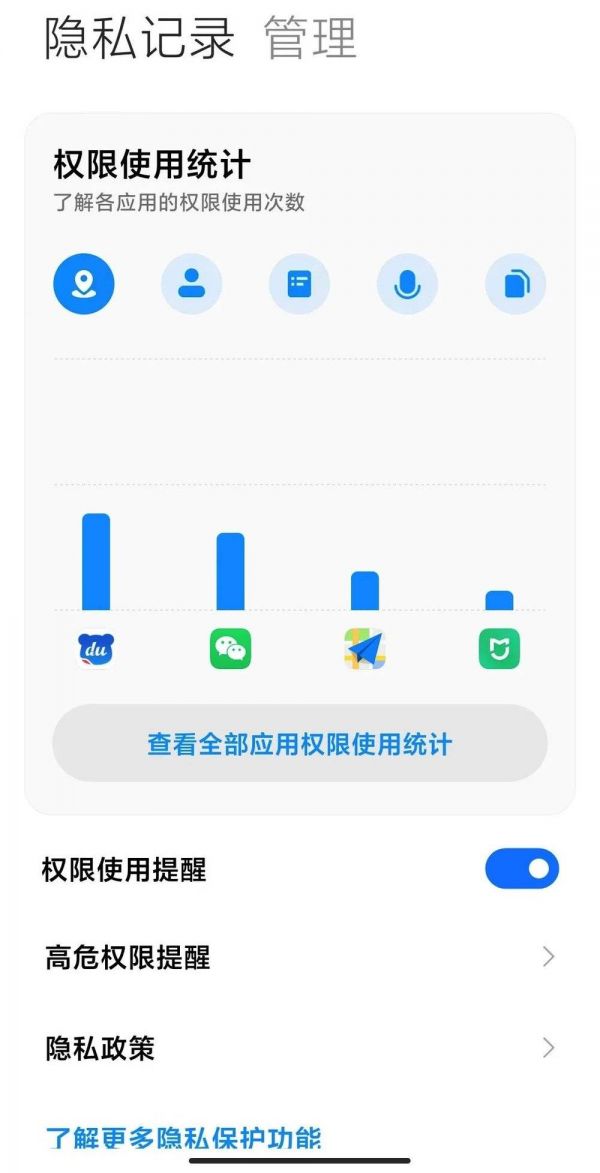Screen dimensions: 600x1173
Task: Select the microphone permission icon
Action: pyautogui.click(x=407, y=284)
